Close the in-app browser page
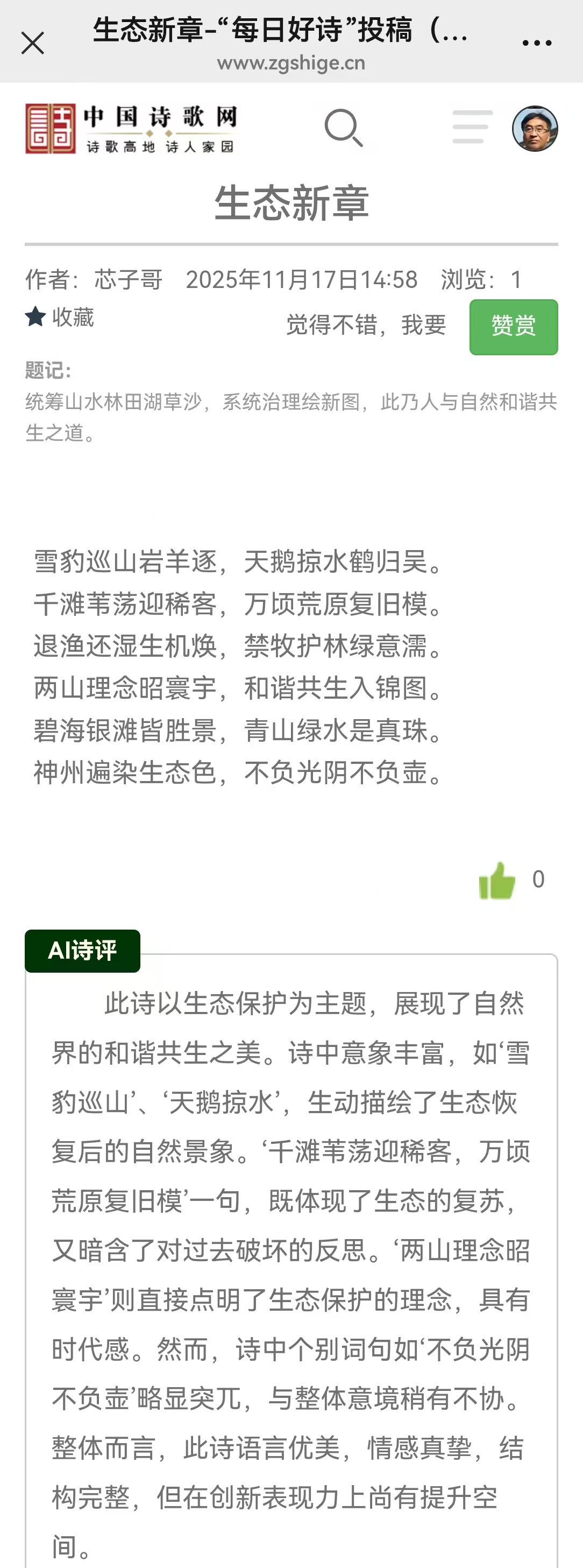 click(x=33, y=43)
